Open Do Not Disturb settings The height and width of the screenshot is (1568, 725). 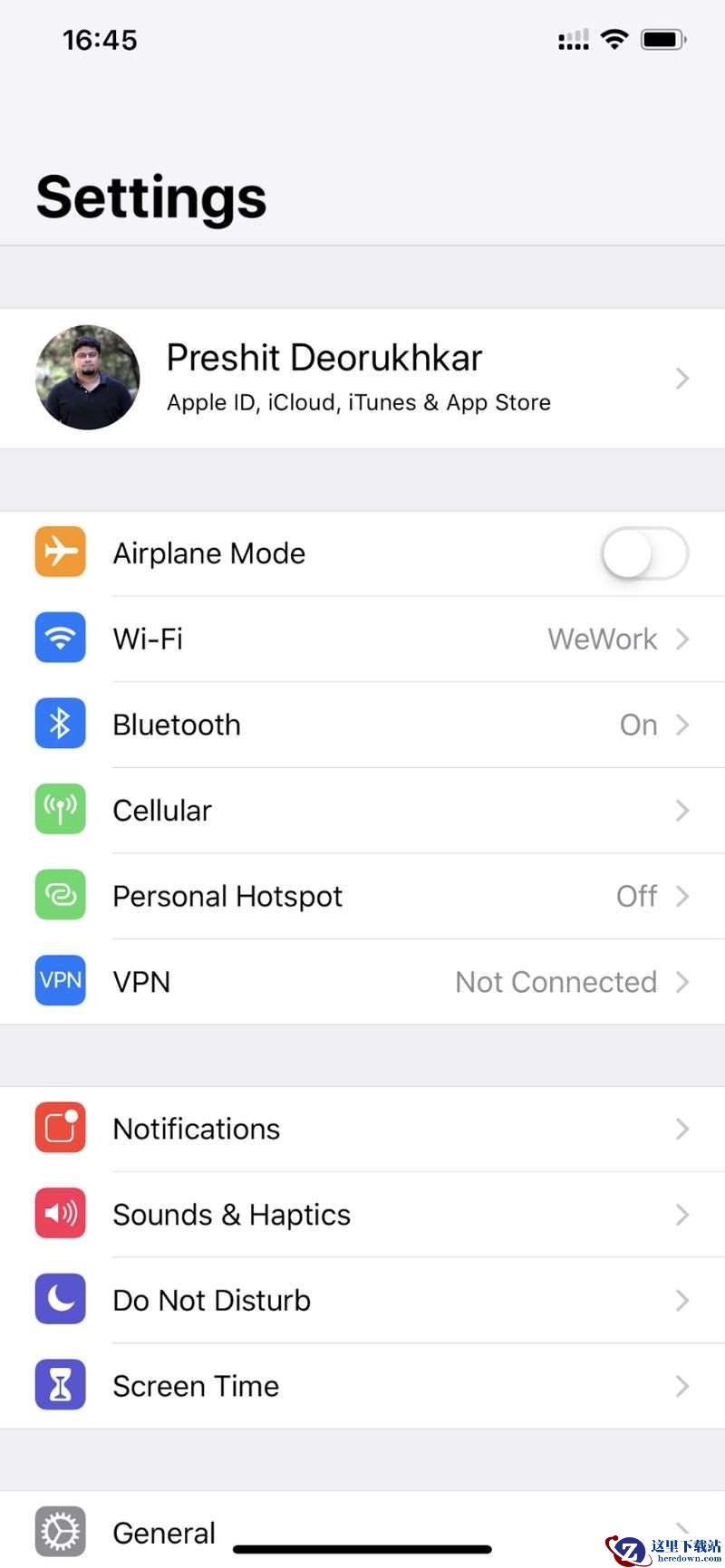coord(362,1301)
